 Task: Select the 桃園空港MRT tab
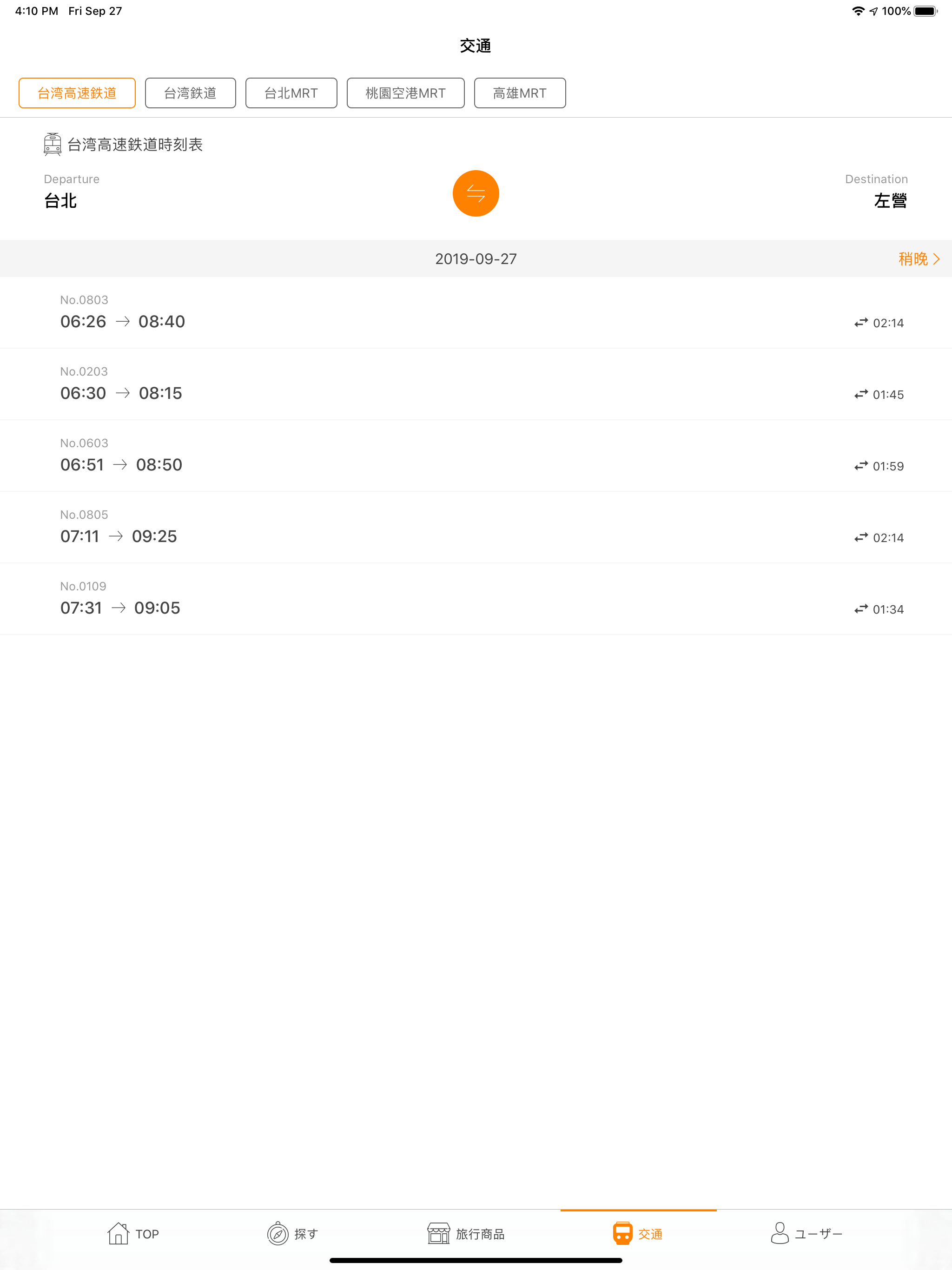point(405,93)
